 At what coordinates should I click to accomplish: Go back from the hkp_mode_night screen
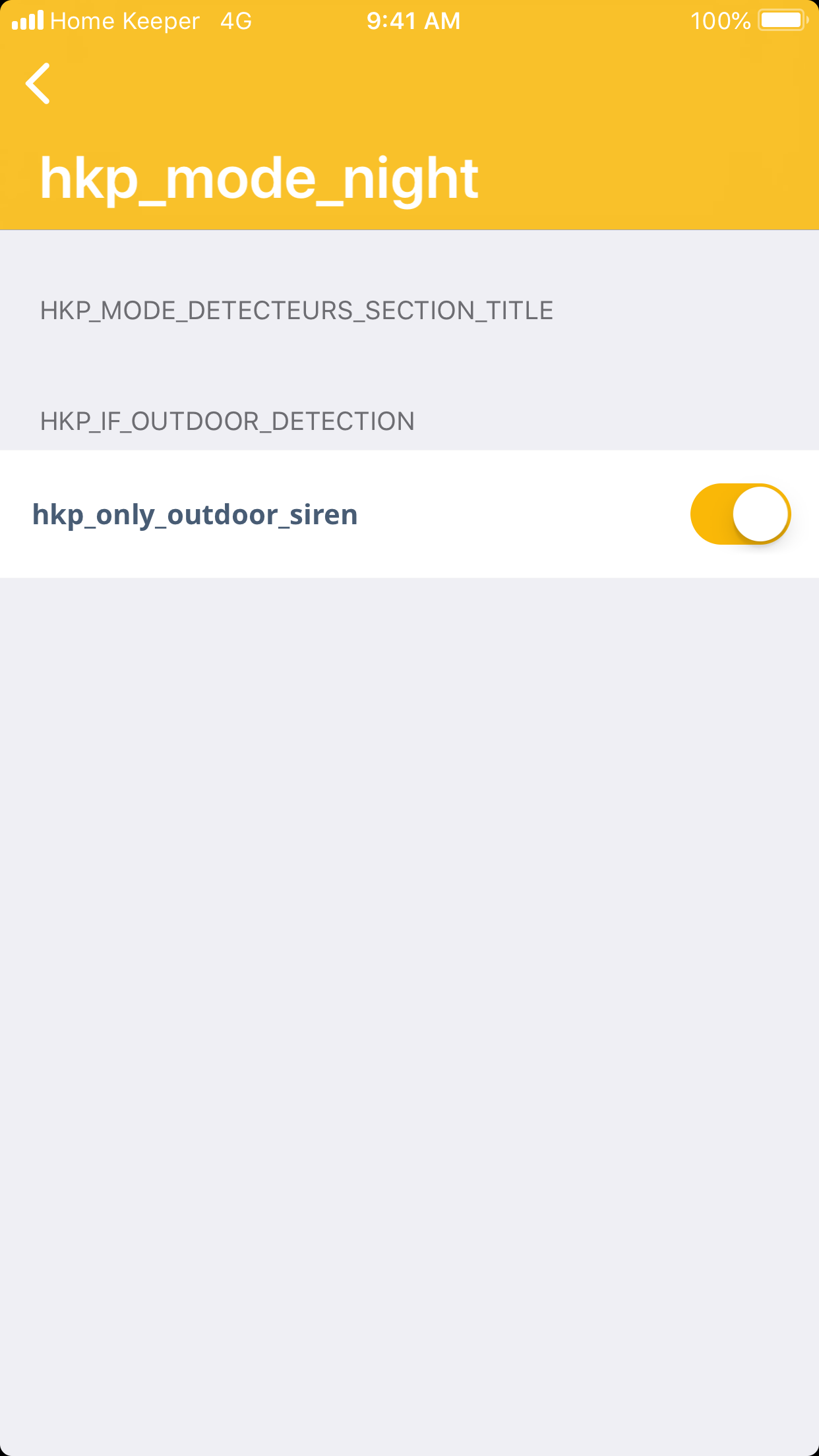pyautogui.click(x=38, y=84)
